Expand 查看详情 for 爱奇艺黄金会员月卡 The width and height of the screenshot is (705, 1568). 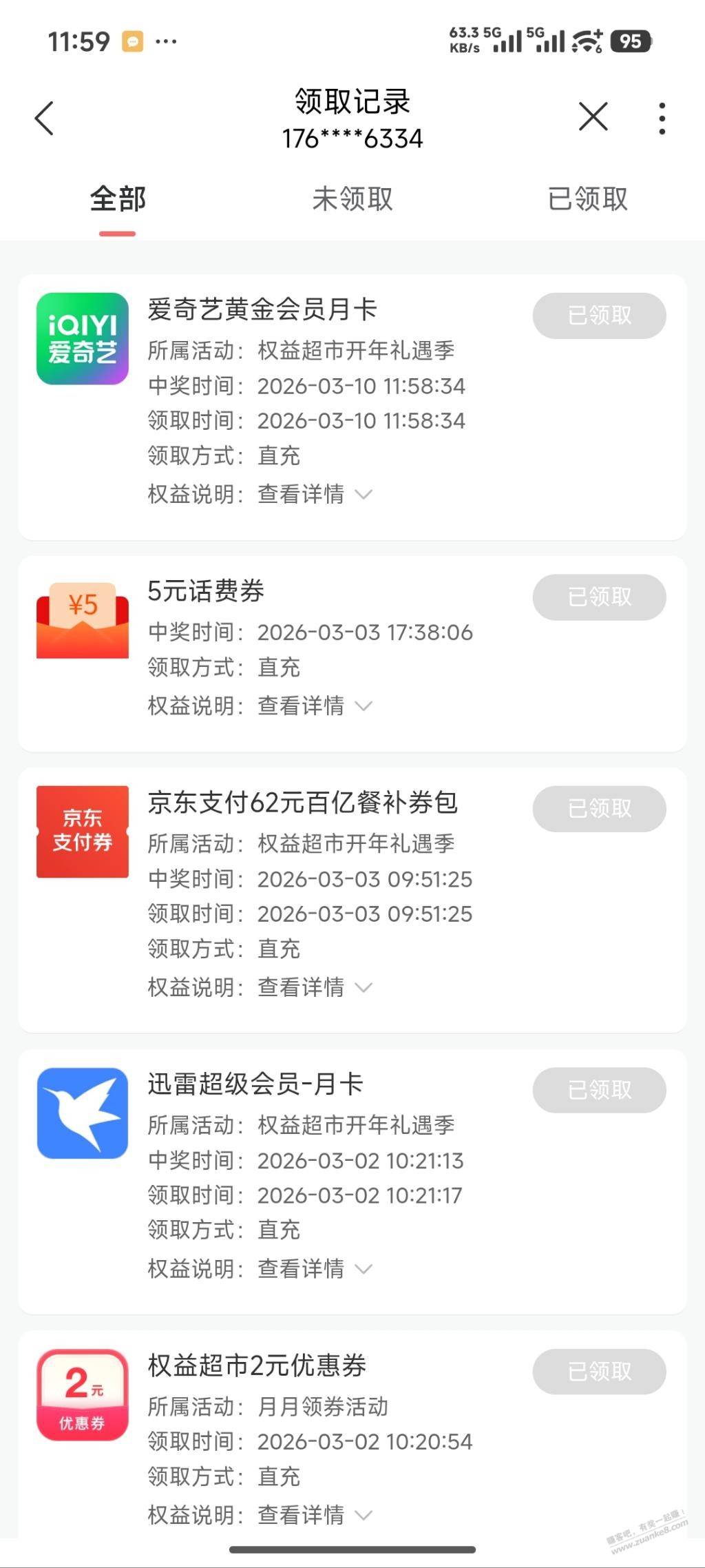(x=315, y=494)
